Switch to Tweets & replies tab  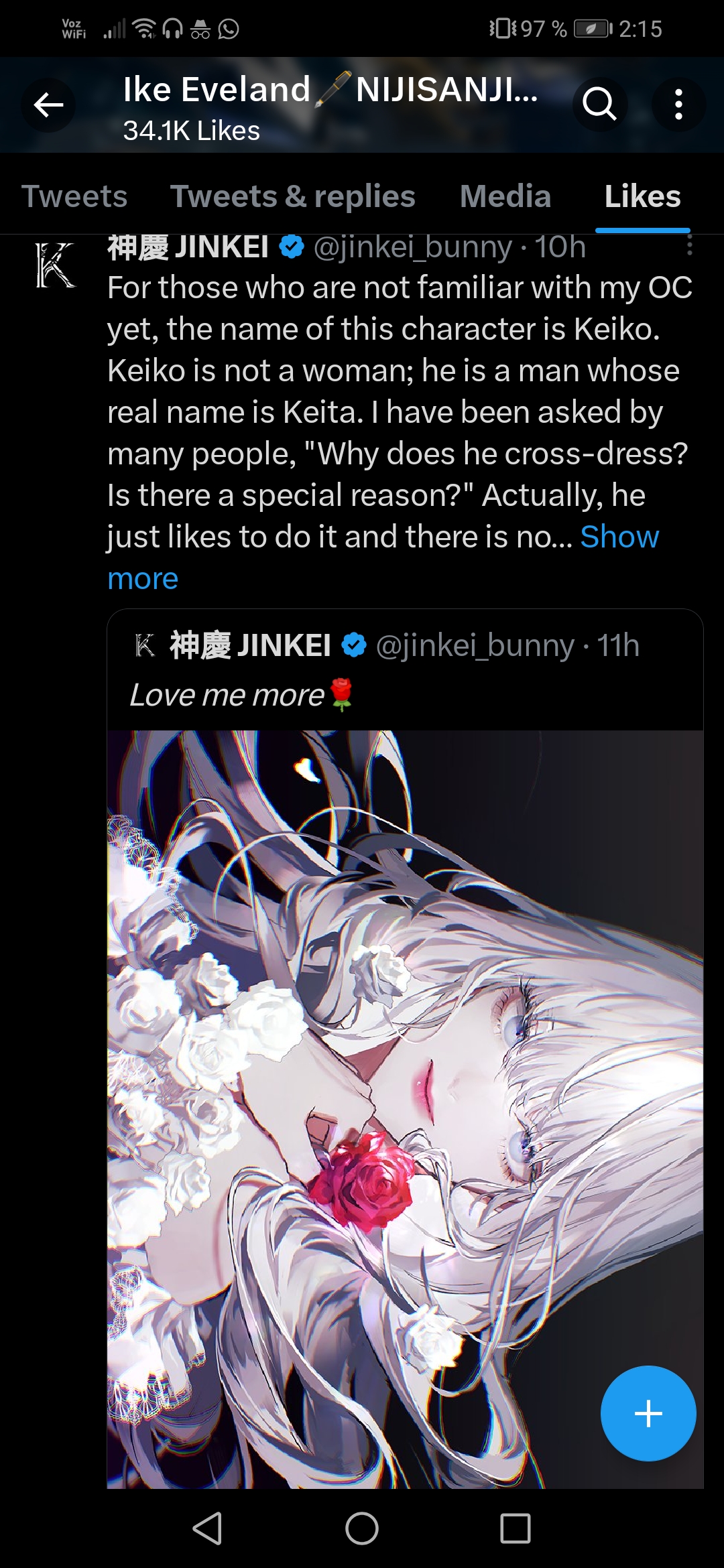pyautogui.click(x=293, y=197)
